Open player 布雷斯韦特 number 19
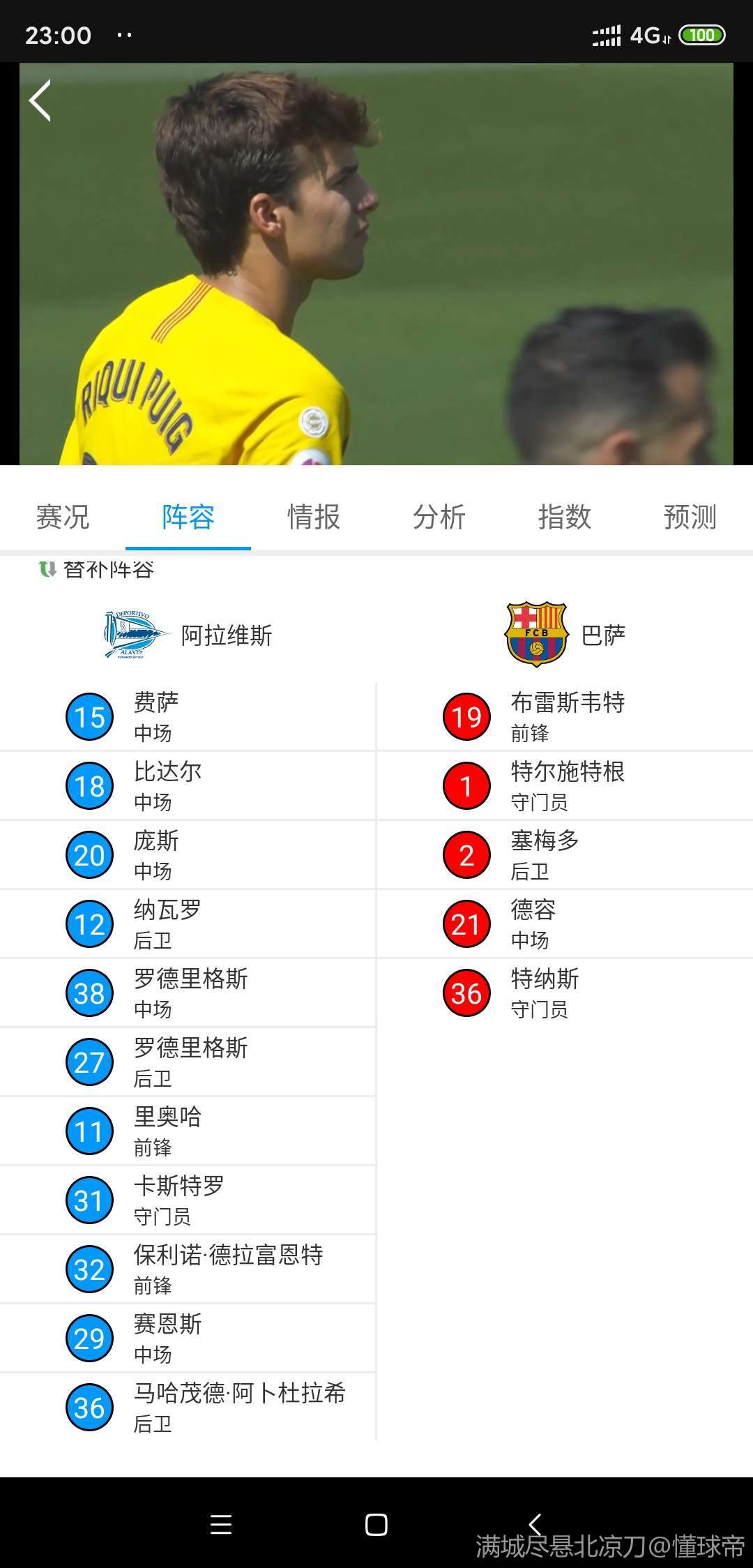 click(566, 716)
